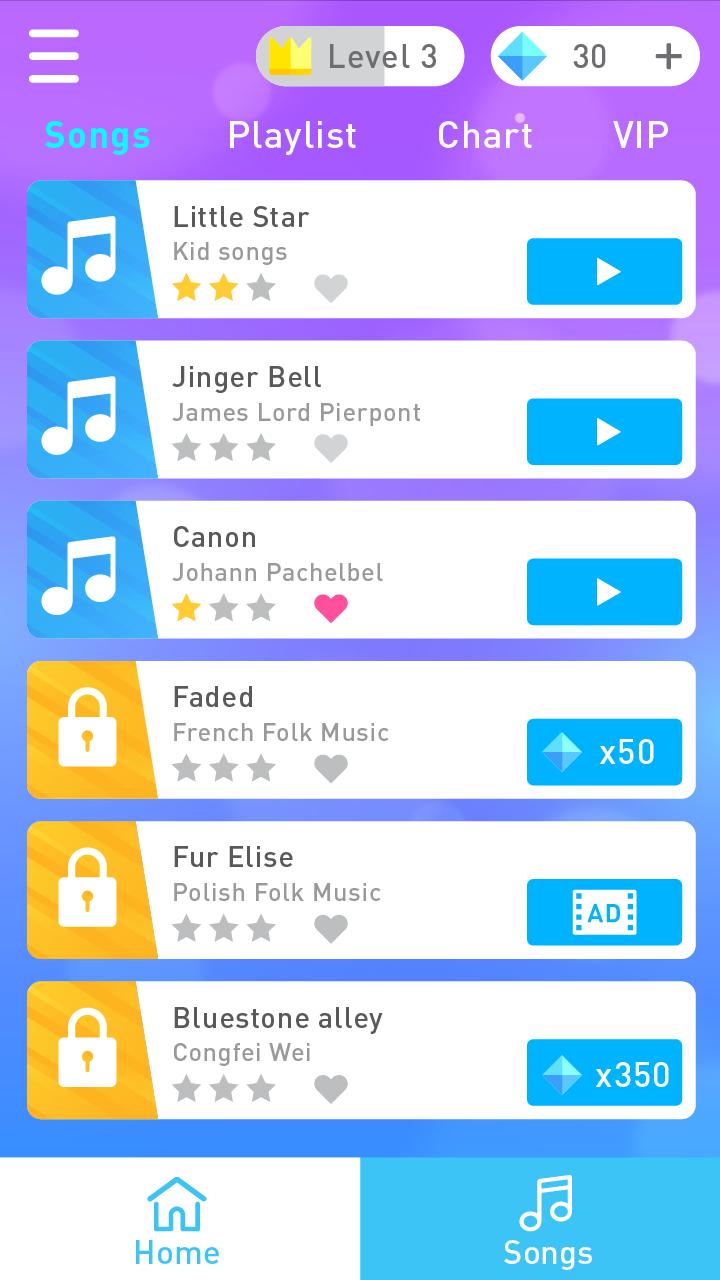The width and height of the screenshot is (720, 1280).
Task: Heart the Bluestone alley song
Action: pos(331,1088)
